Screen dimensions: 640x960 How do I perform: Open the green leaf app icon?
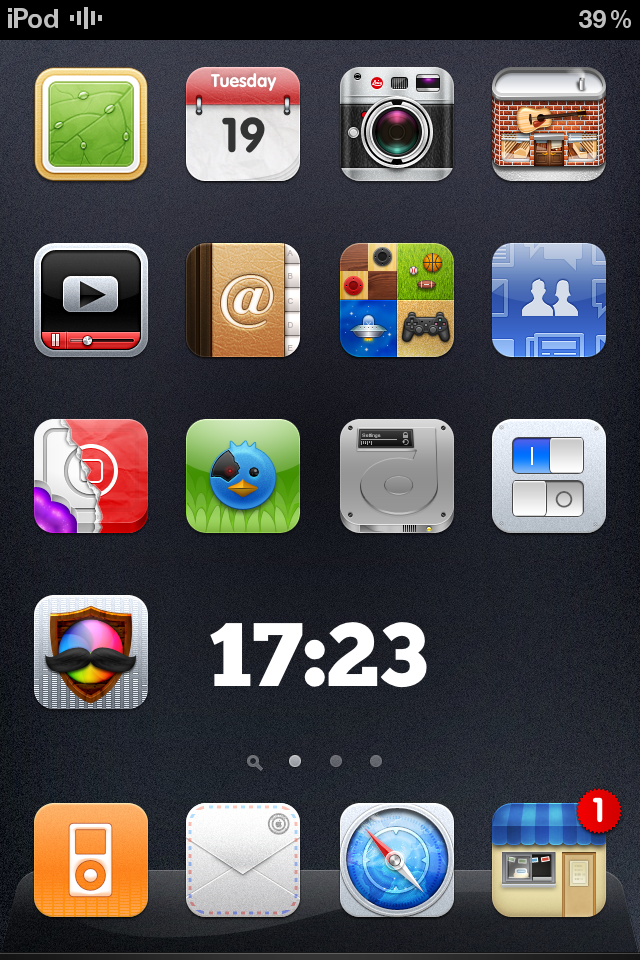pos(91,124)
